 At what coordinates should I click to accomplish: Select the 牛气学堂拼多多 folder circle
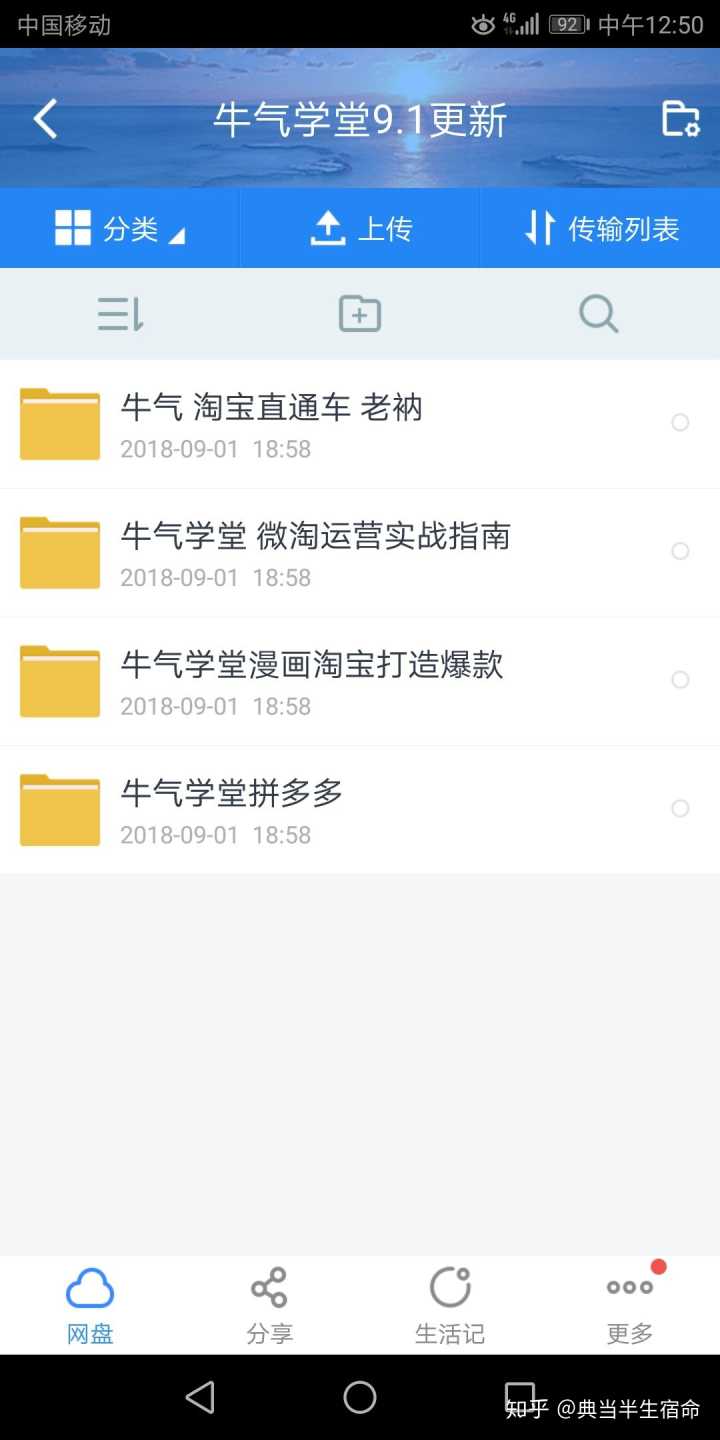680,808
